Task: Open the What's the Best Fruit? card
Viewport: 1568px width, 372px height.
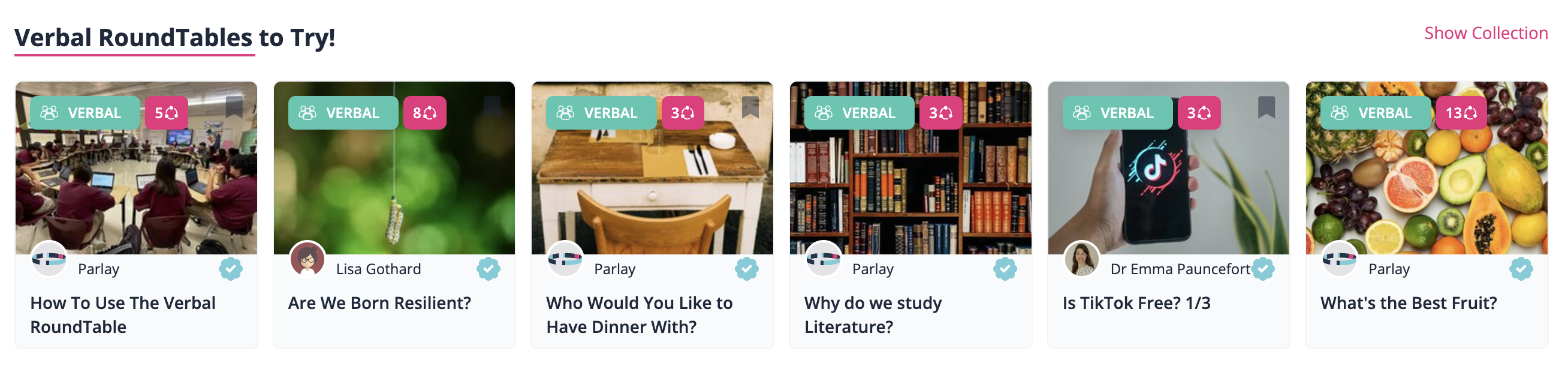Action: click(1408, 302)
